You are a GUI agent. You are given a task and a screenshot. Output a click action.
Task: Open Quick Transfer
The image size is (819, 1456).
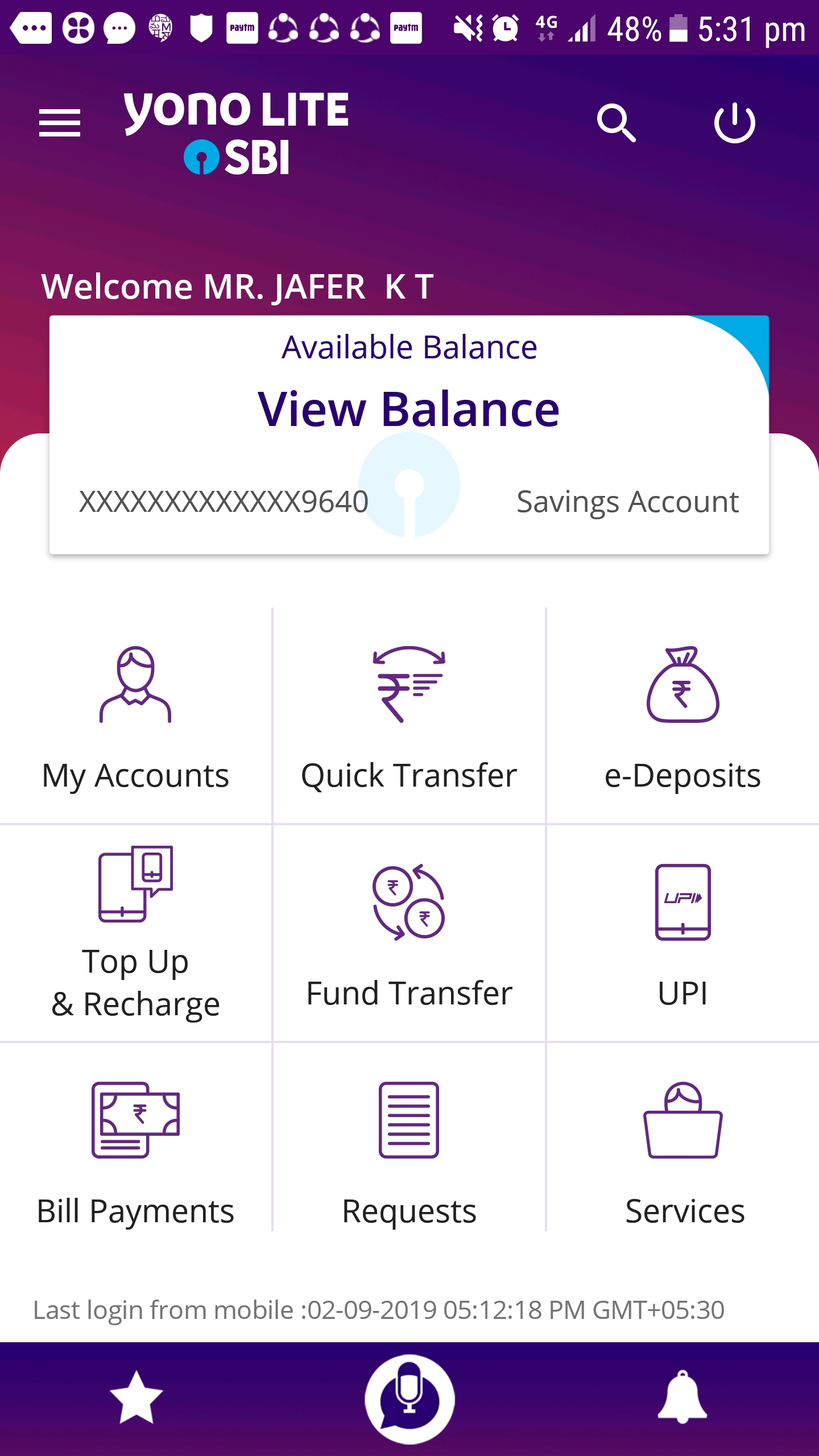409,718
